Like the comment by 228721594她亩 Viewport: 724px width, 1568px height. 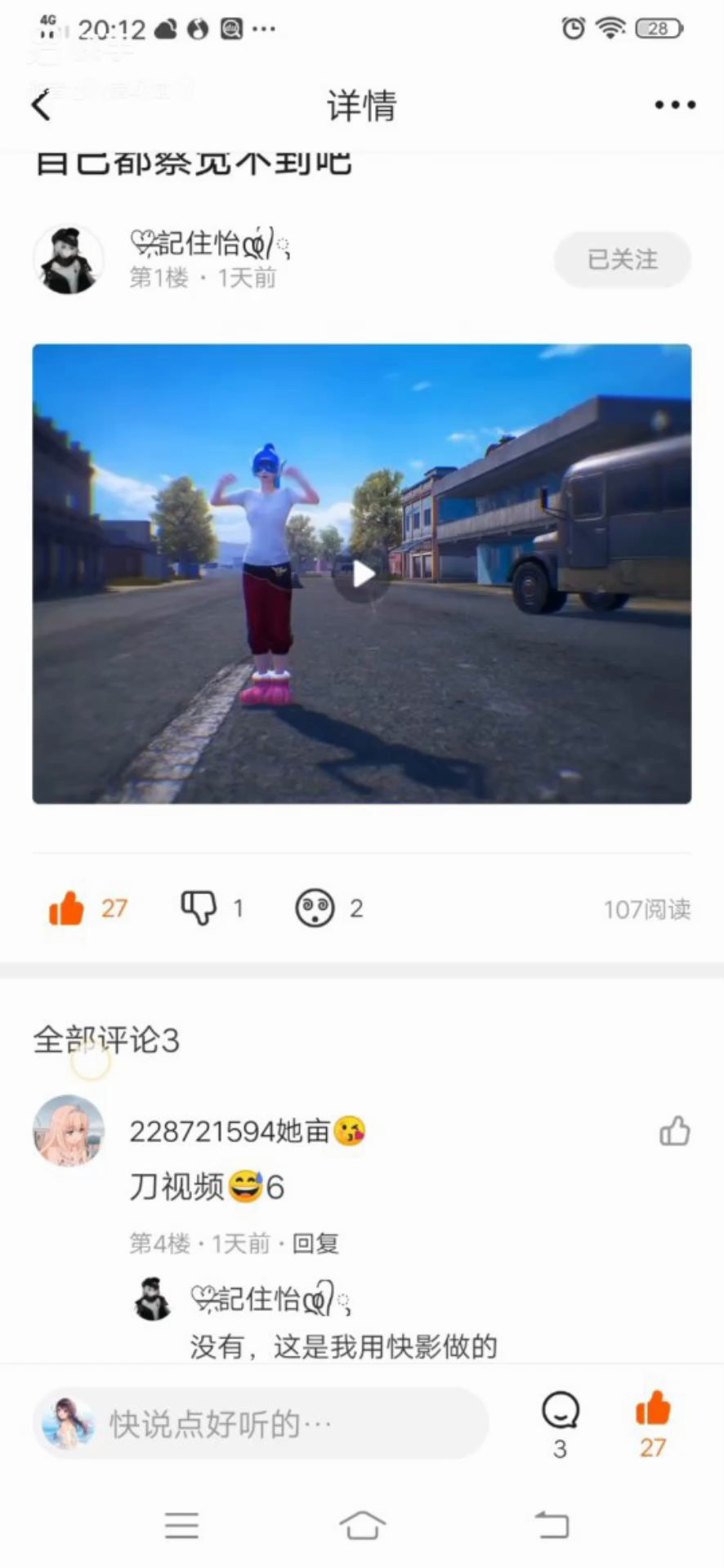(x=674, y=1131)
